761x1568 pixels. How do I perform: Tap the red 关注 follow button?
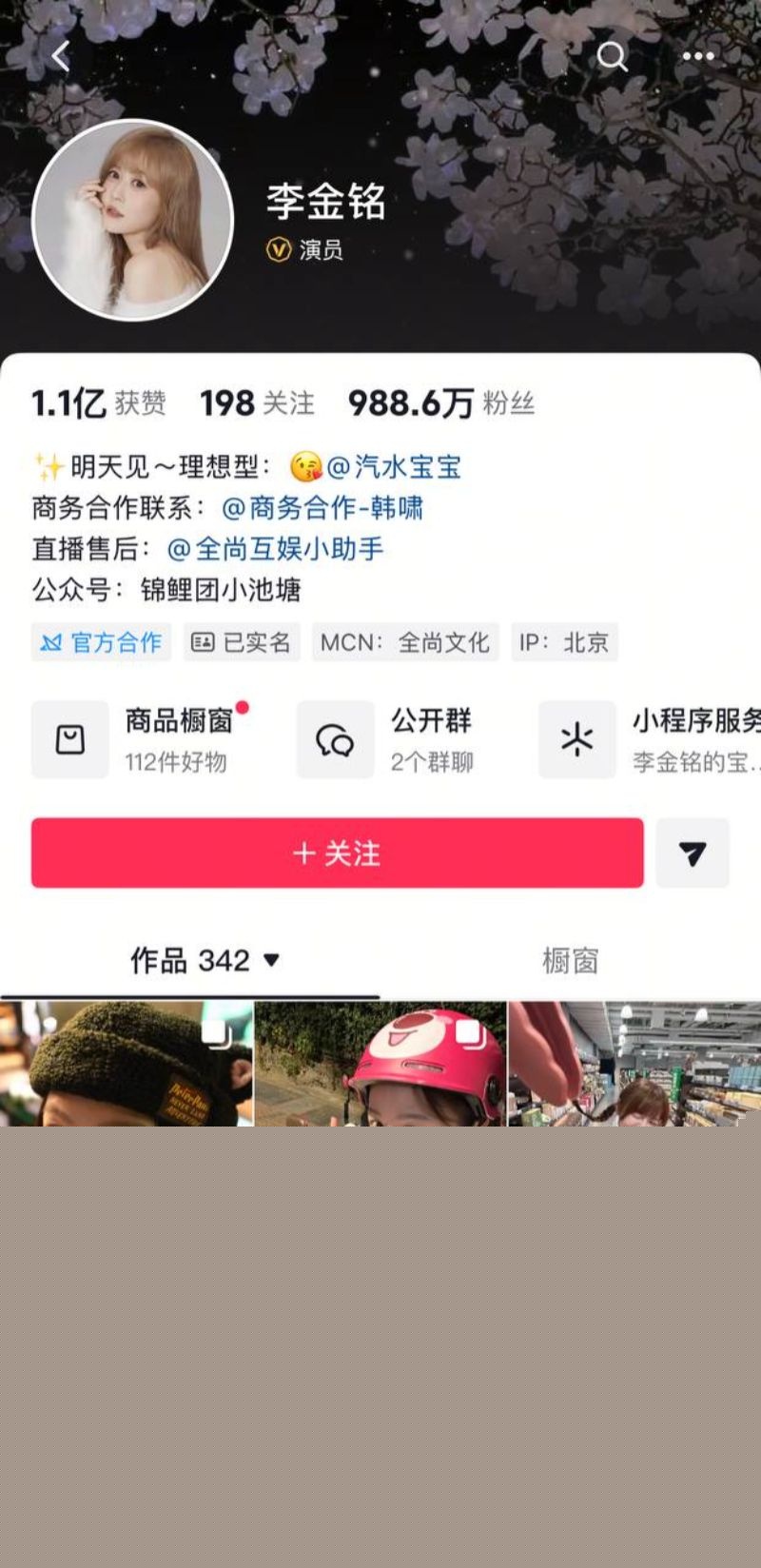pos(337,853)
